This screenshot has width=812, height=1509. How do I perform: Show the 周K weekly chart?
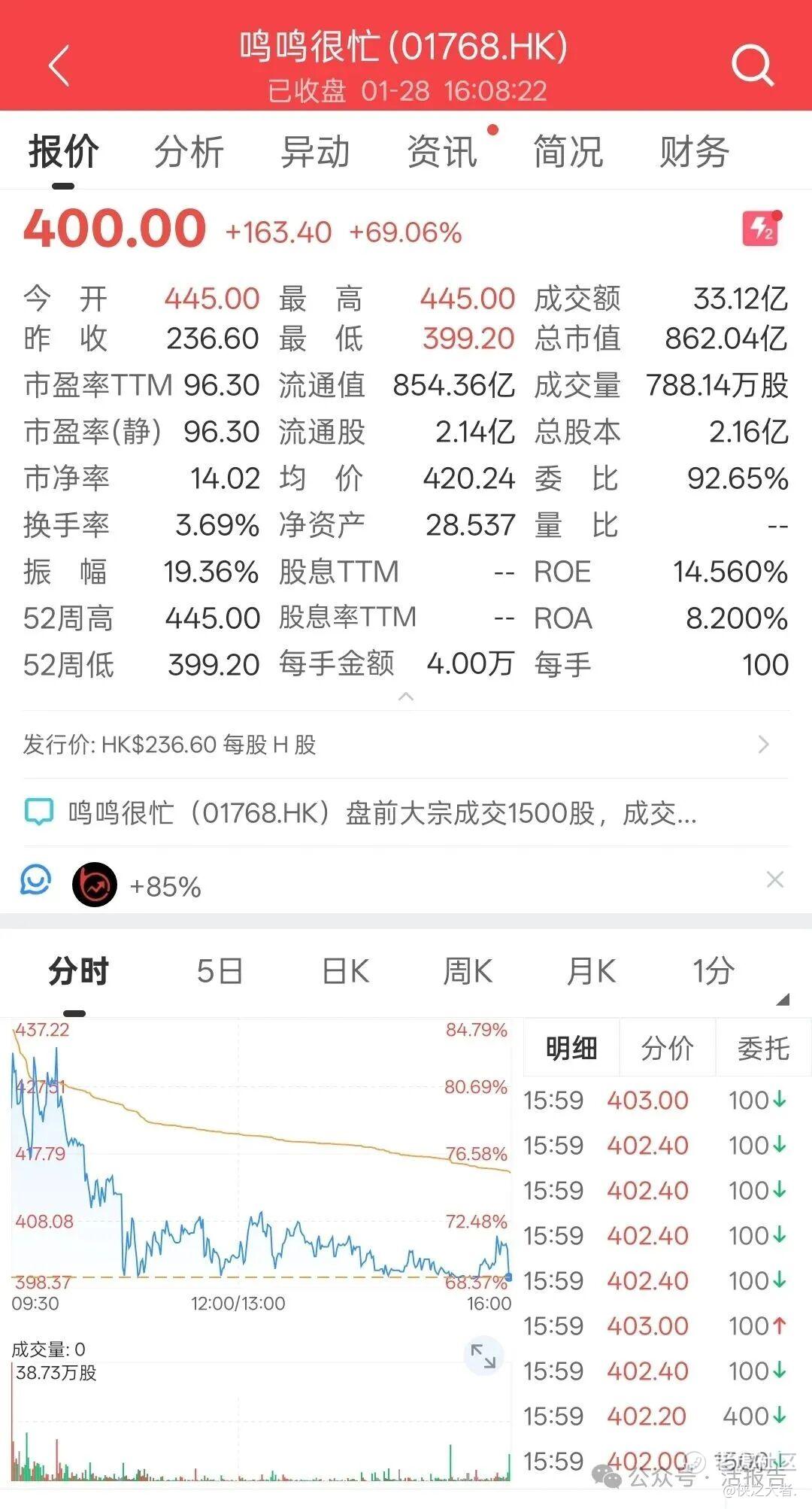pos(467,971)
